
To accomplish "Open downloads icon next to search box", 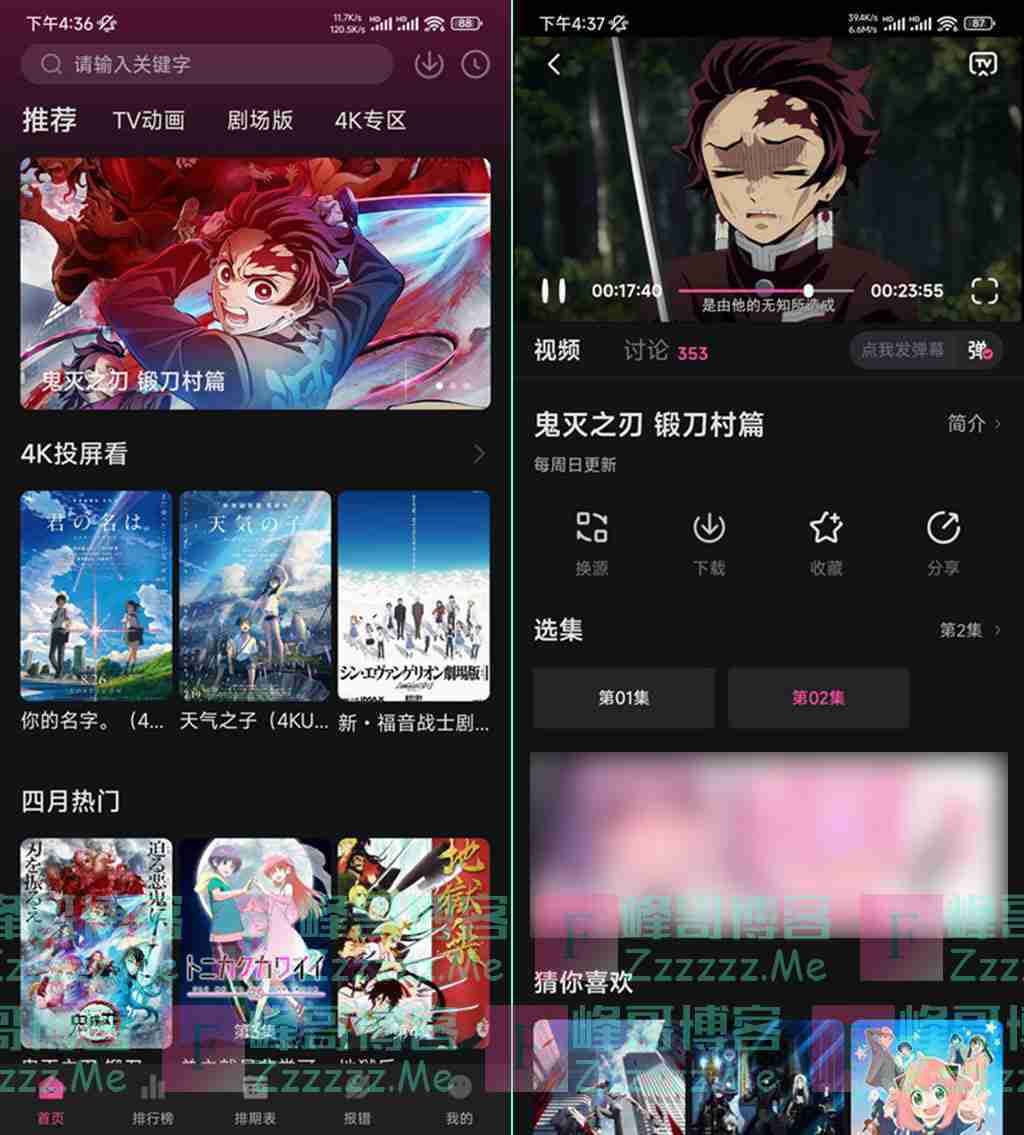I will [x=428, y=65].
